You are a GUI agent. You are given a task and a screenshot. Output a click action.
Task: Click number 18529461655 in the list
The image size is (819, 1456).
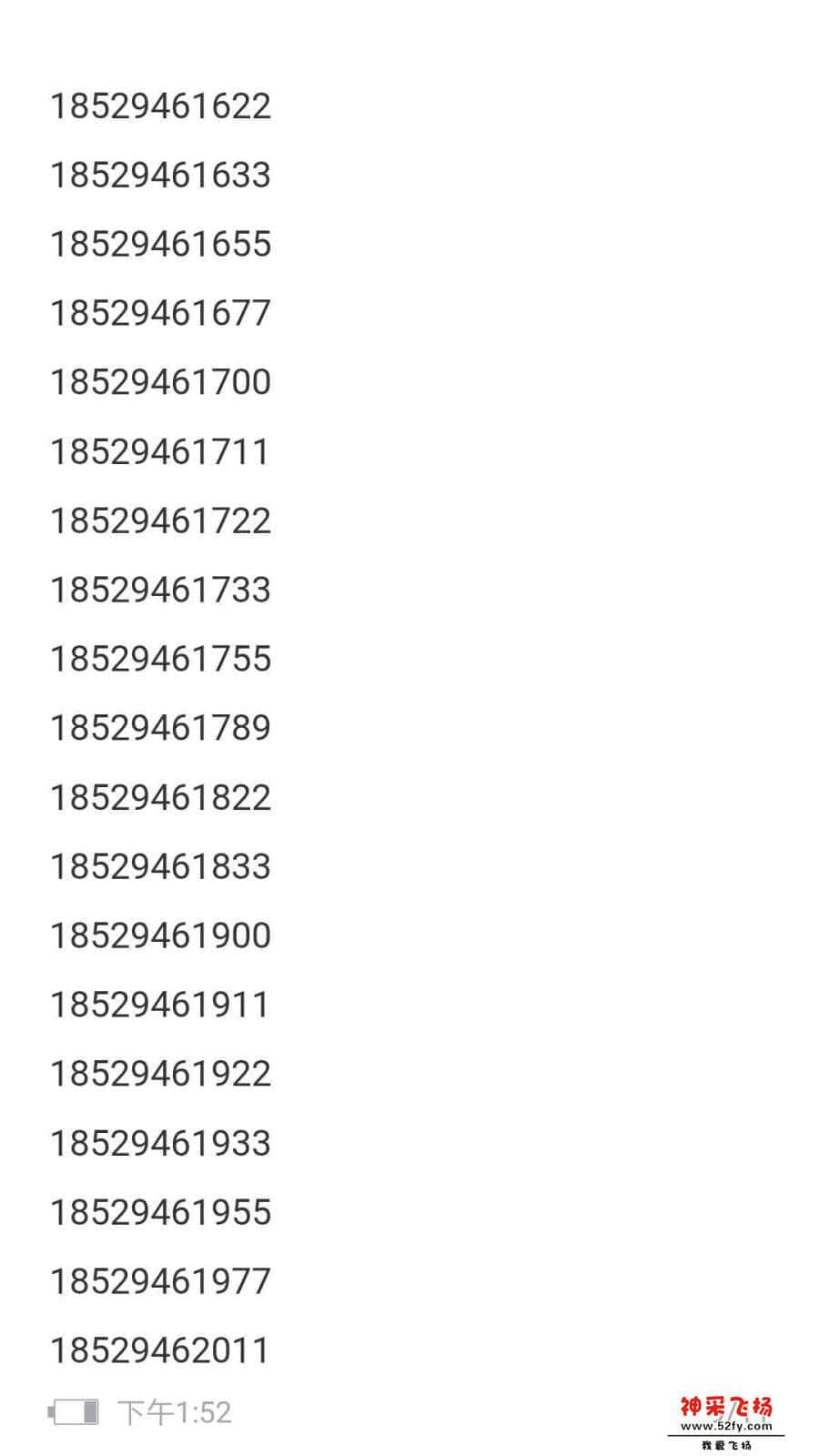pos(159,244)
